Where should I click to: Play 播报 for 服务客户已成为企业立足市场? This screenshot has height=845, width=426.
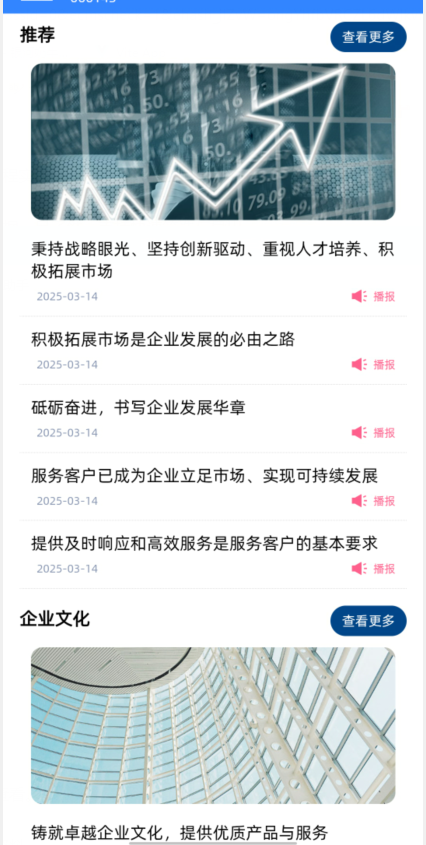click(373, 501)
